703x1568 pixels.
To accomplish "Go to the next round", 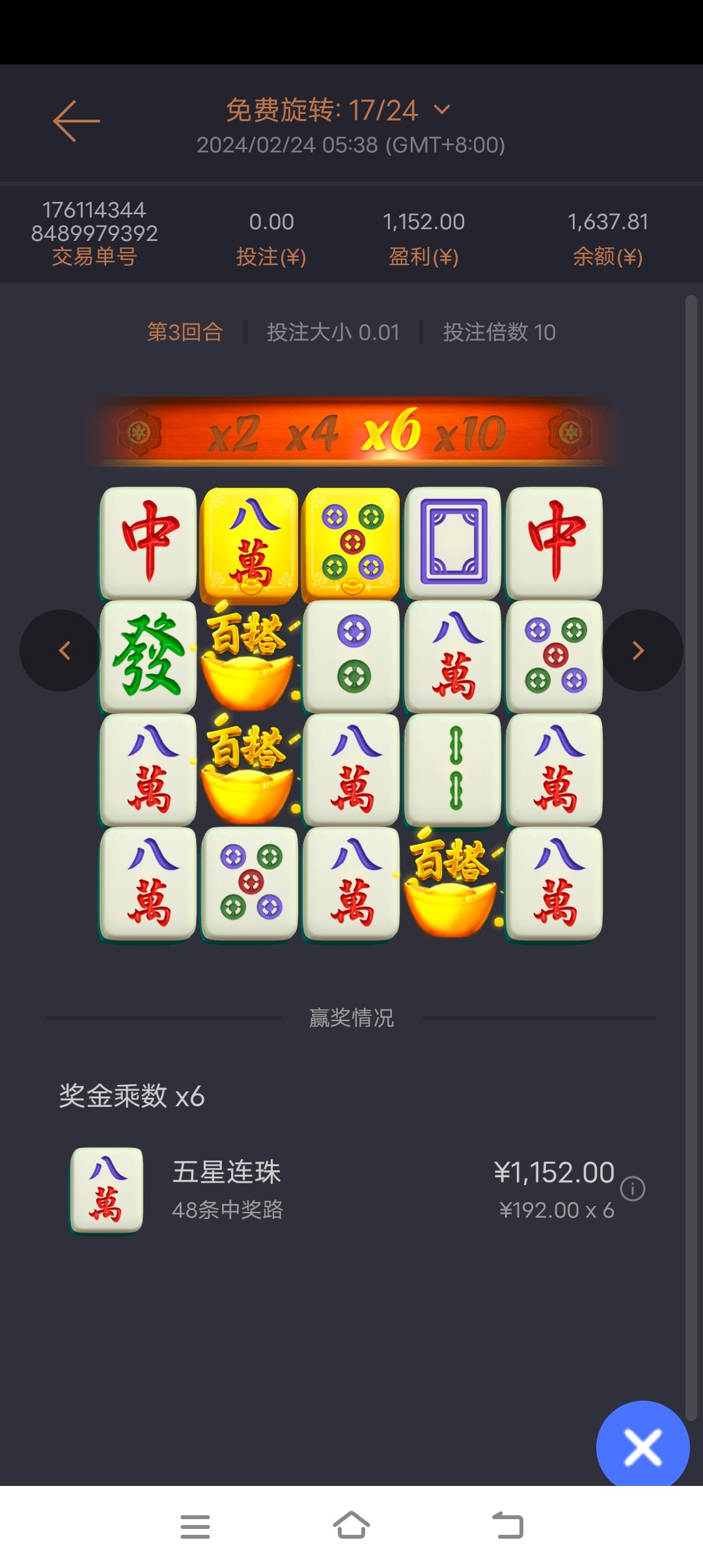I will point(641,650).
